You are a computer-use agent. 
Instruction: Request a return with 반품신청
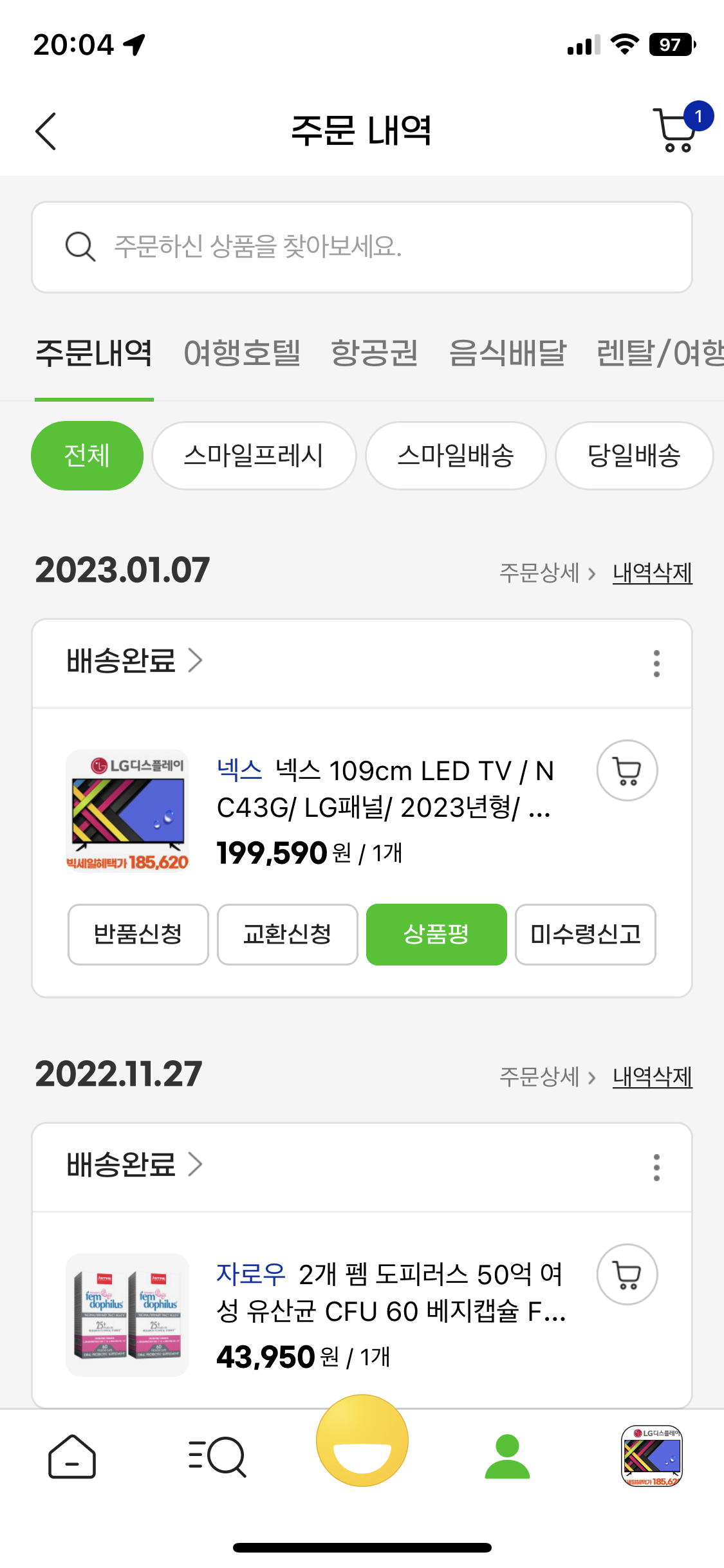[x=138, y=934]
